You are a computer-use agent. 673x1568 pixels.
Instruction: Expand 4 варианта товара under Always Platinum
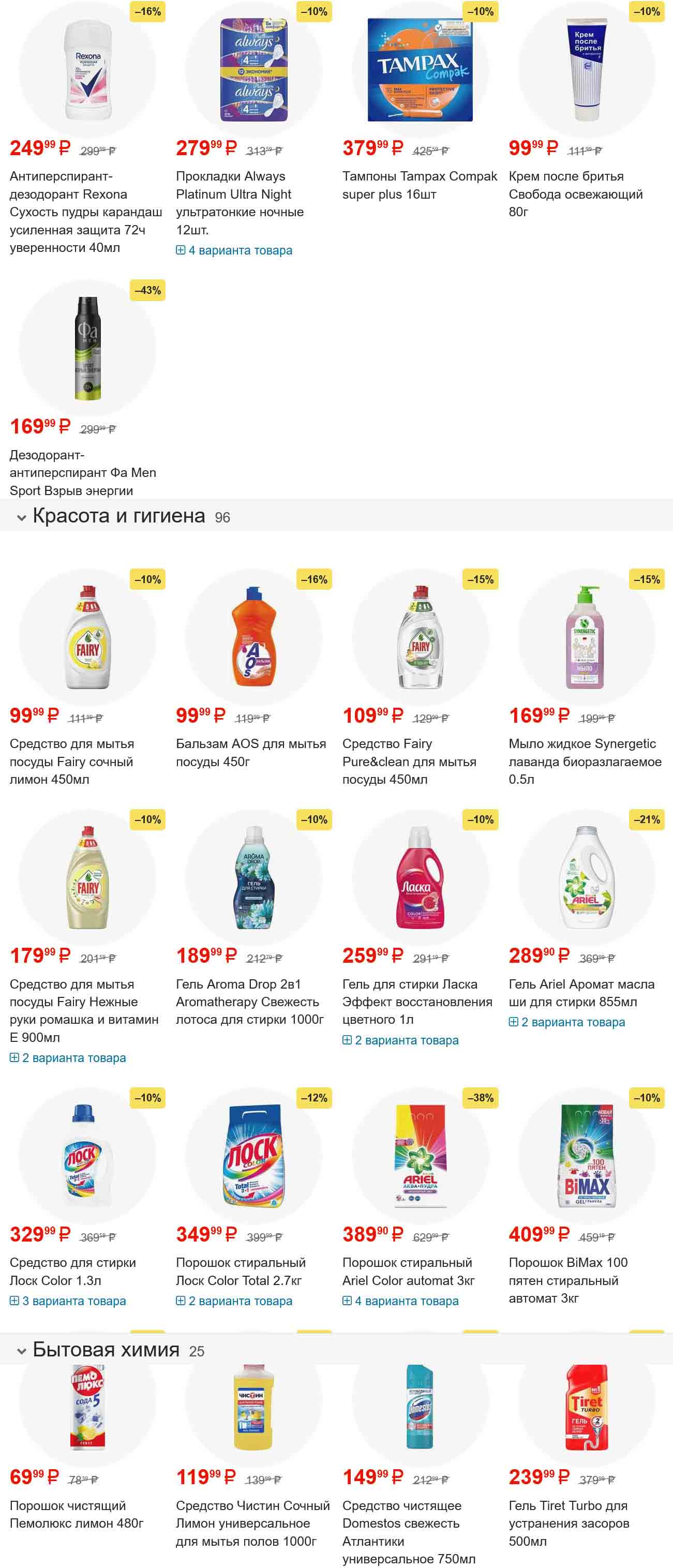tap(240, 250)
